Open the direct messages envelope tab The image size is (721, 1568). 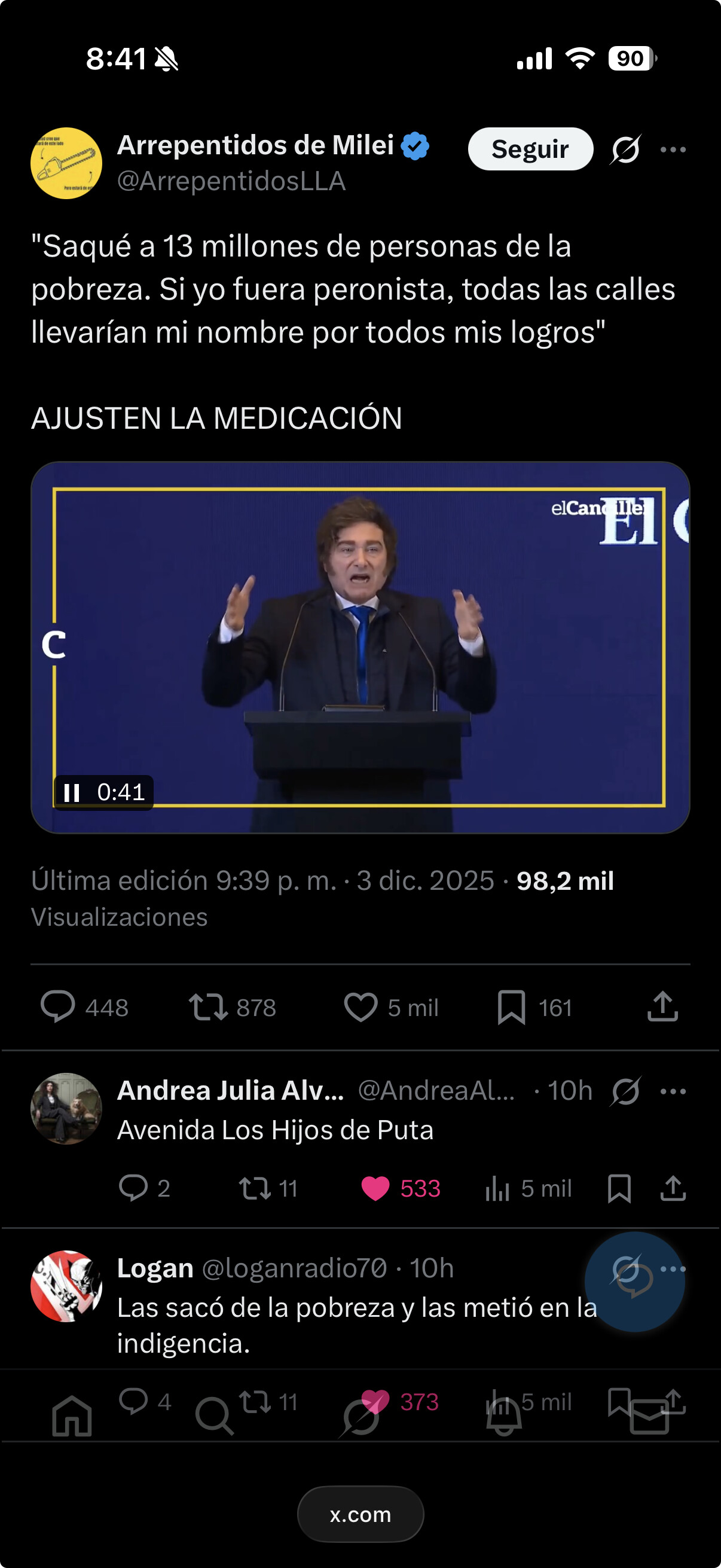pyautogui.click(x=649, y=1416)
